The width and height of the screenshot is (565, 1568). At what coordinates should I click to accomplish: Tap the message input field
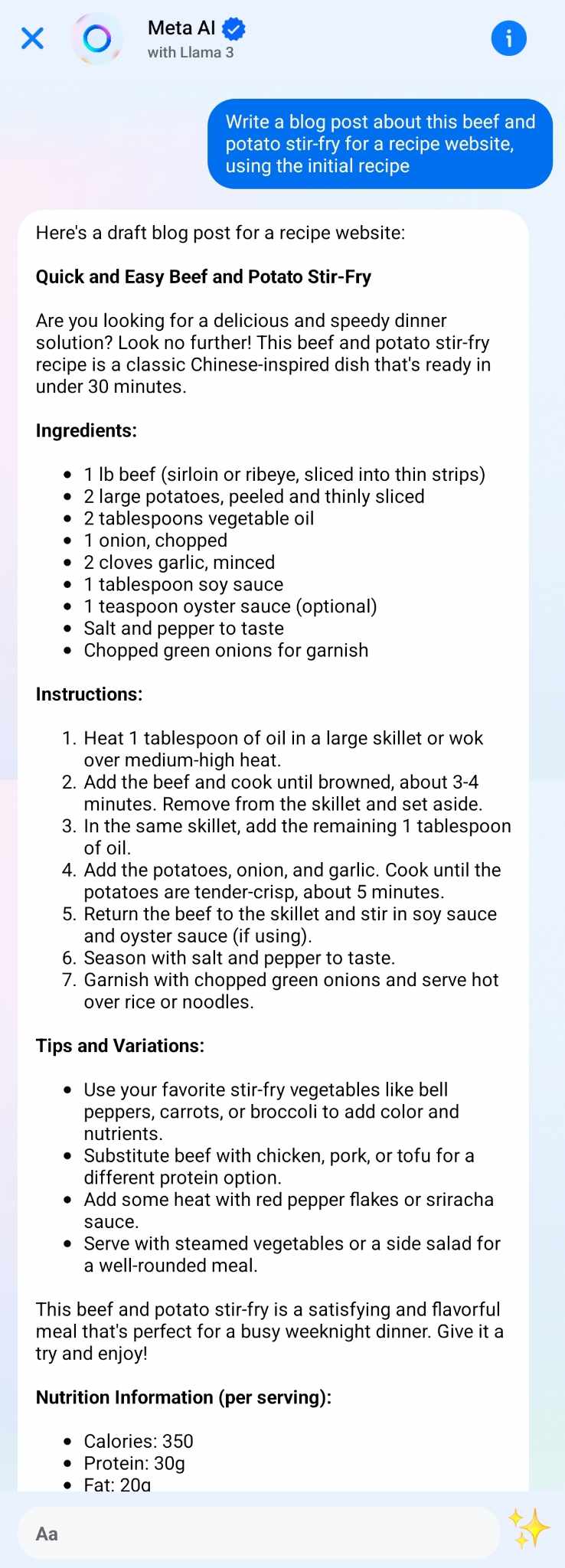258,1533
